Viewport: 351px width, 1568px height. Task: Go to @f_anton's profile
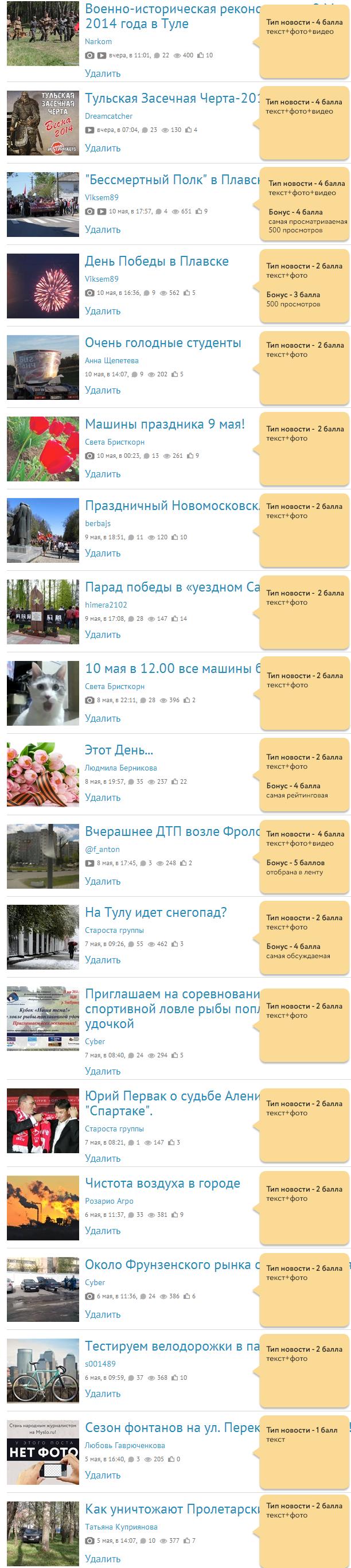click(102, 849)
